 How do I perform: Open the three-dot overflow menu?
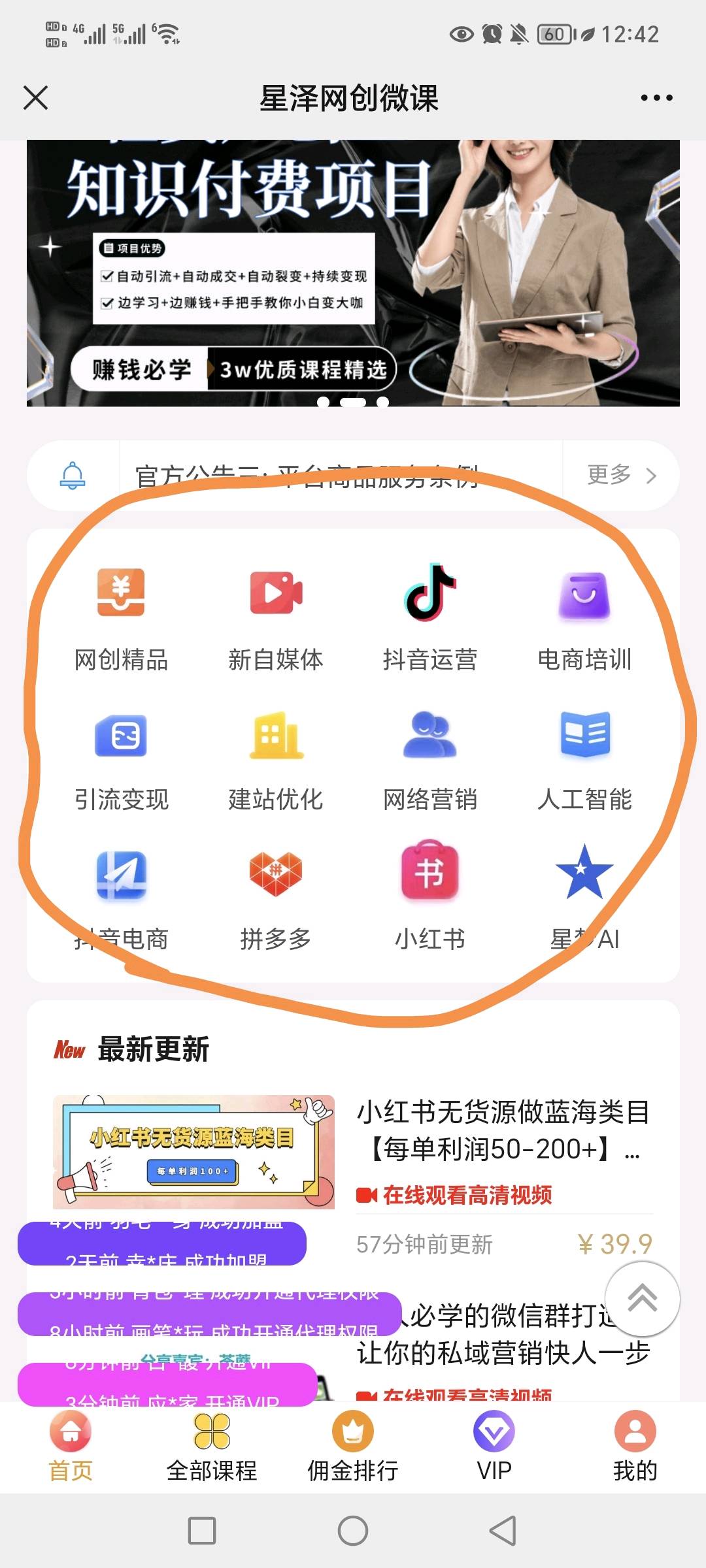click(x=656, y=98)
